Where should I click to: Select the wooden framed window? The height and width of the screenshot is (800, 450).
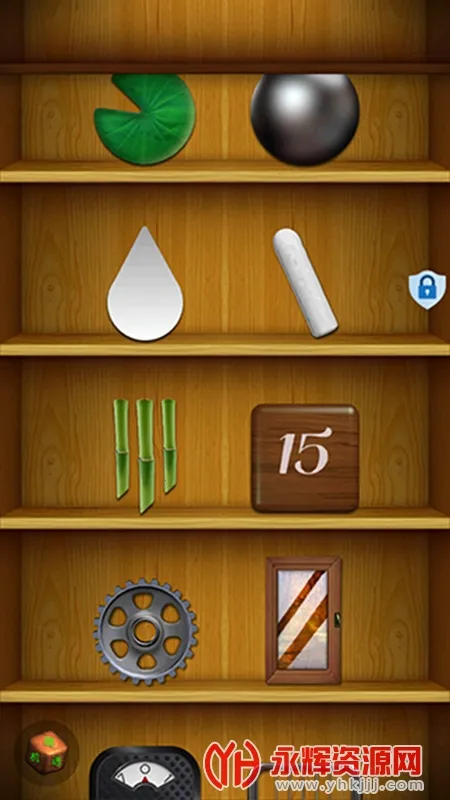click(x=304, y=620)
